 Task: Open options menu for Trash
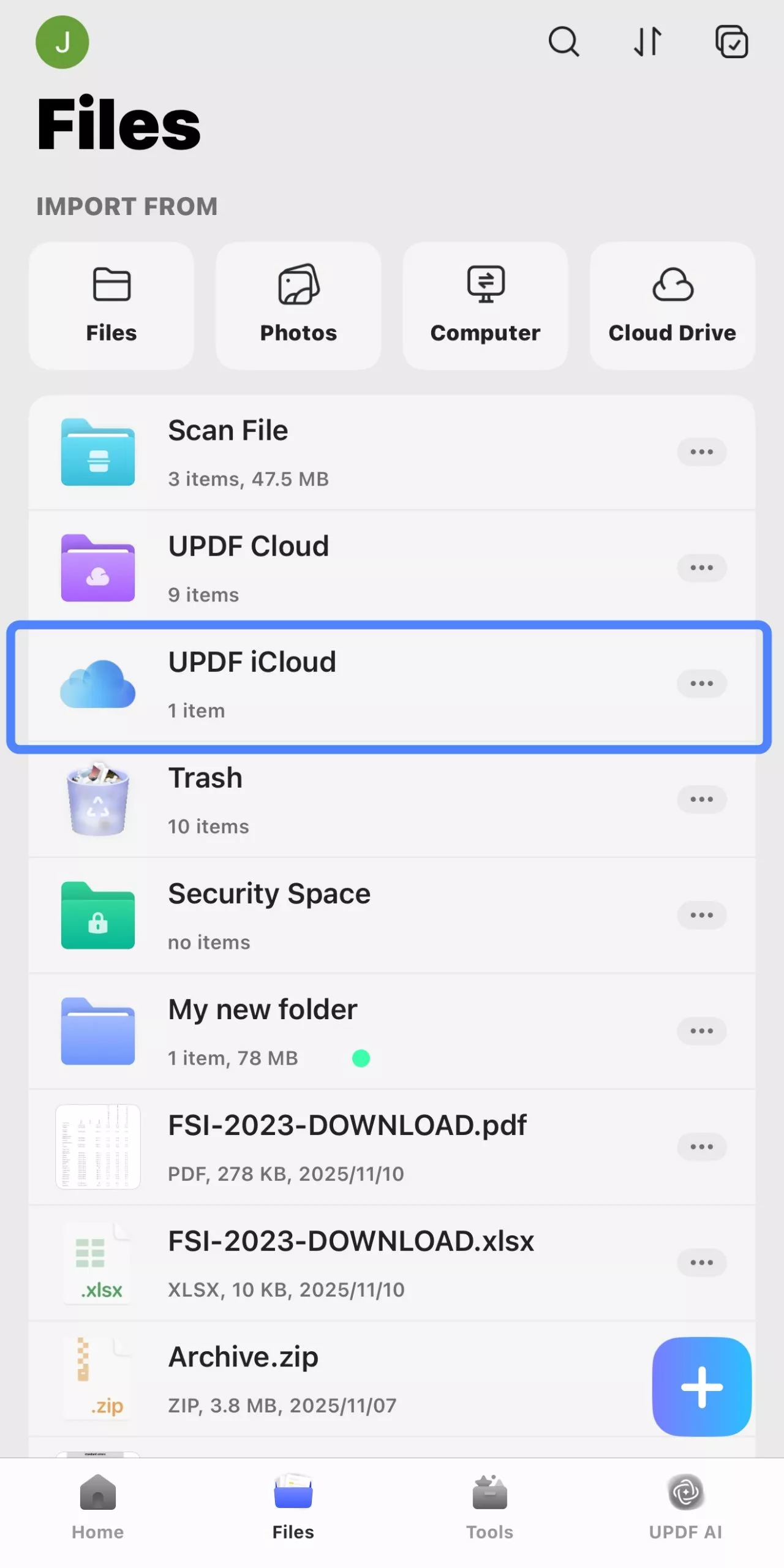[x=702, y=799]
